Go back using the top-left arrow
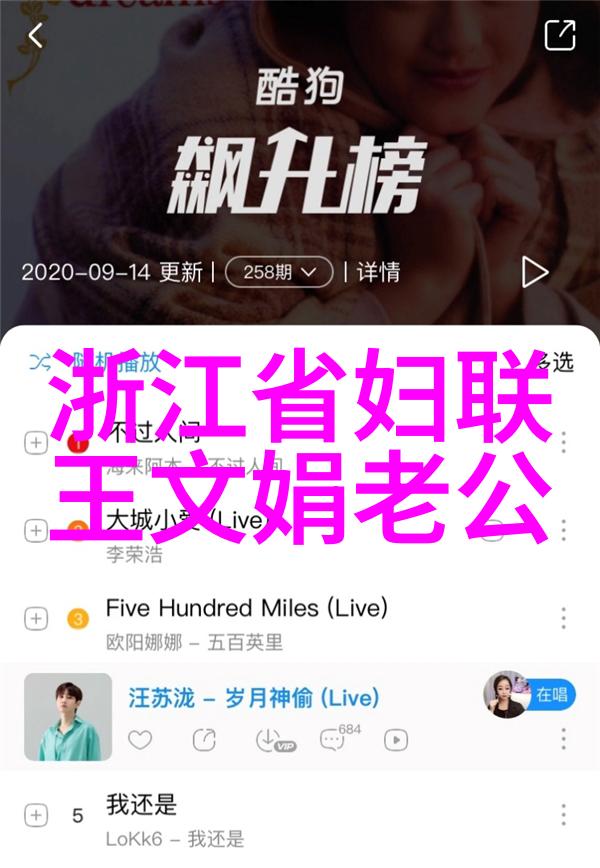Screen dimensions: 600x868 coord(36,37)
